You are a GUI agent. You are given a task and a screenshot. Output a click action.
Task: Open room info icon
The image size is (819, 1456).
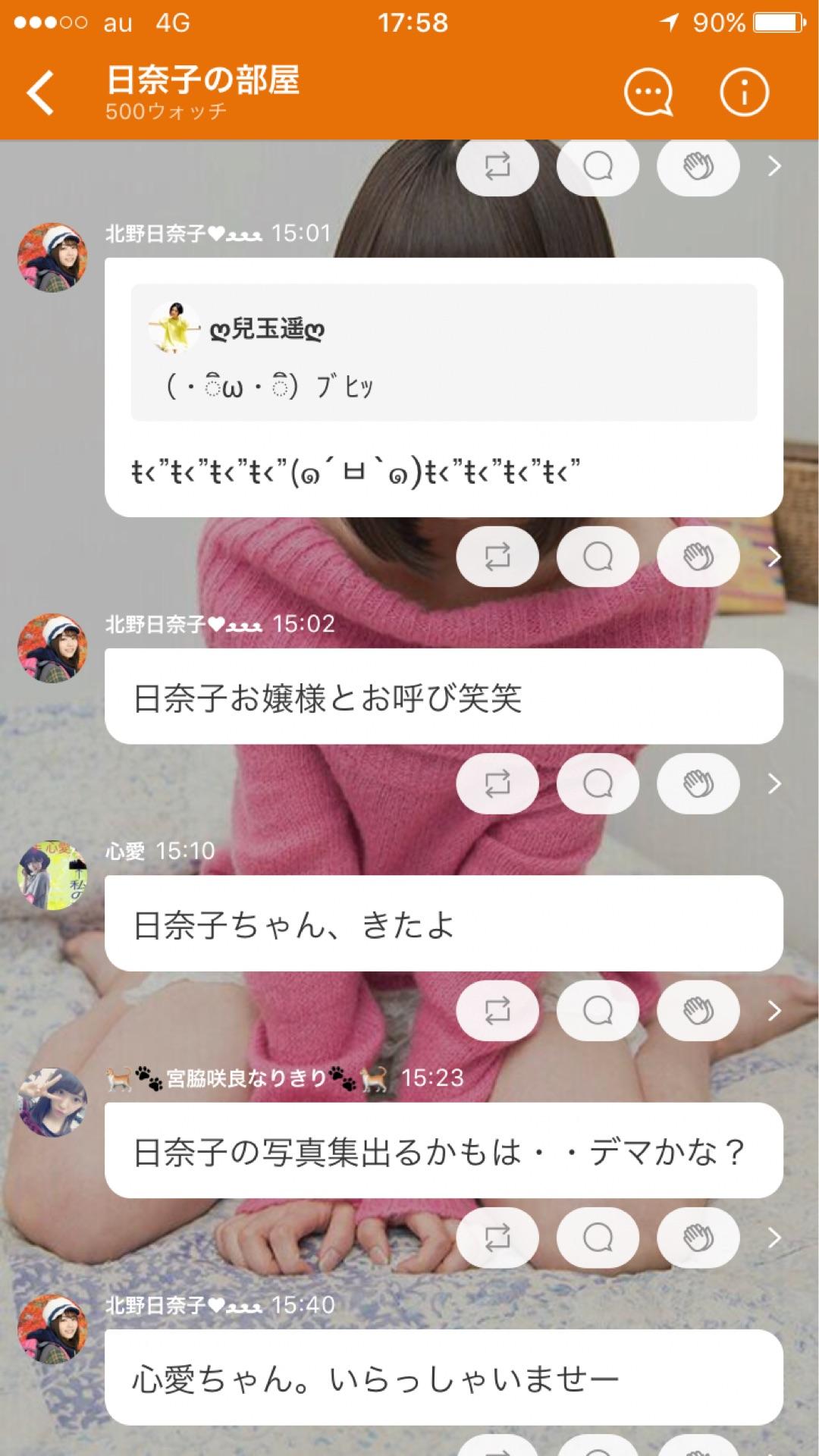pyautogui.click(x=743, y=93)
